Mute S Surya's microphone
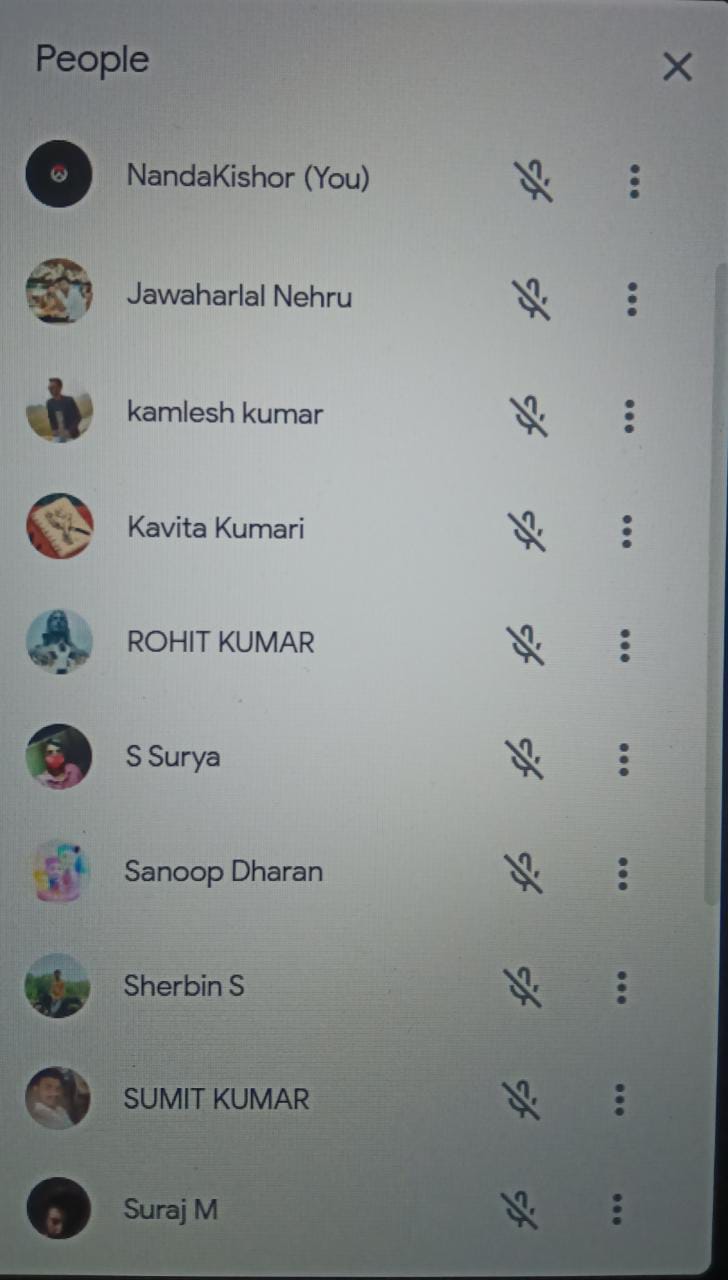 point(524,760)
